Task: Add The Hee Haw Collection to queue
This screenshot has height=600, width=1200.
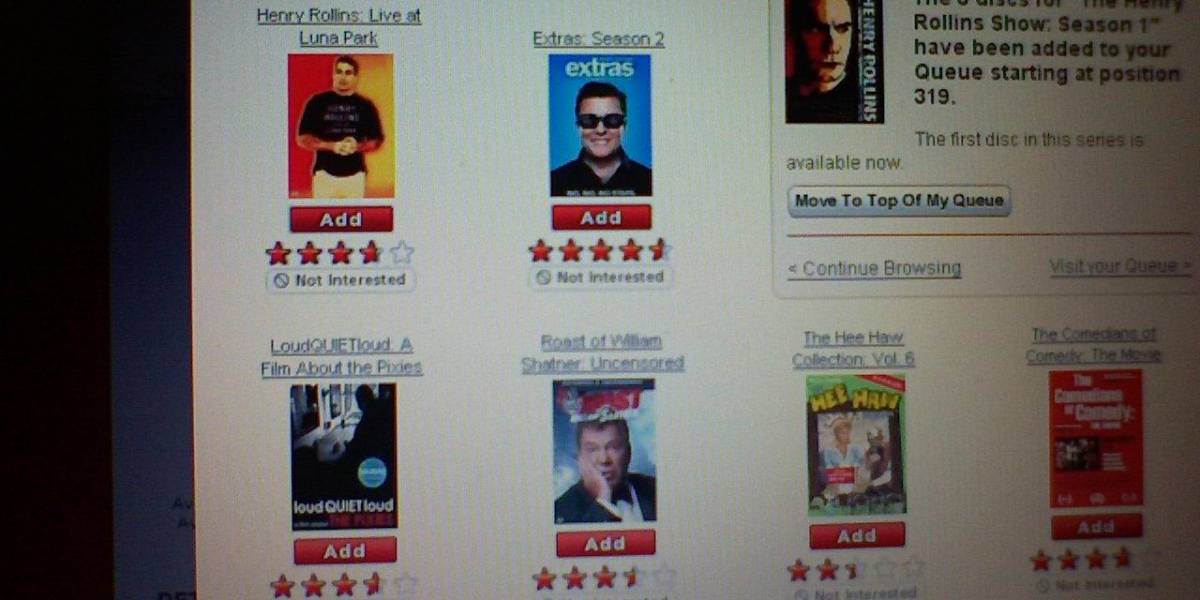Action: point(856,536)
